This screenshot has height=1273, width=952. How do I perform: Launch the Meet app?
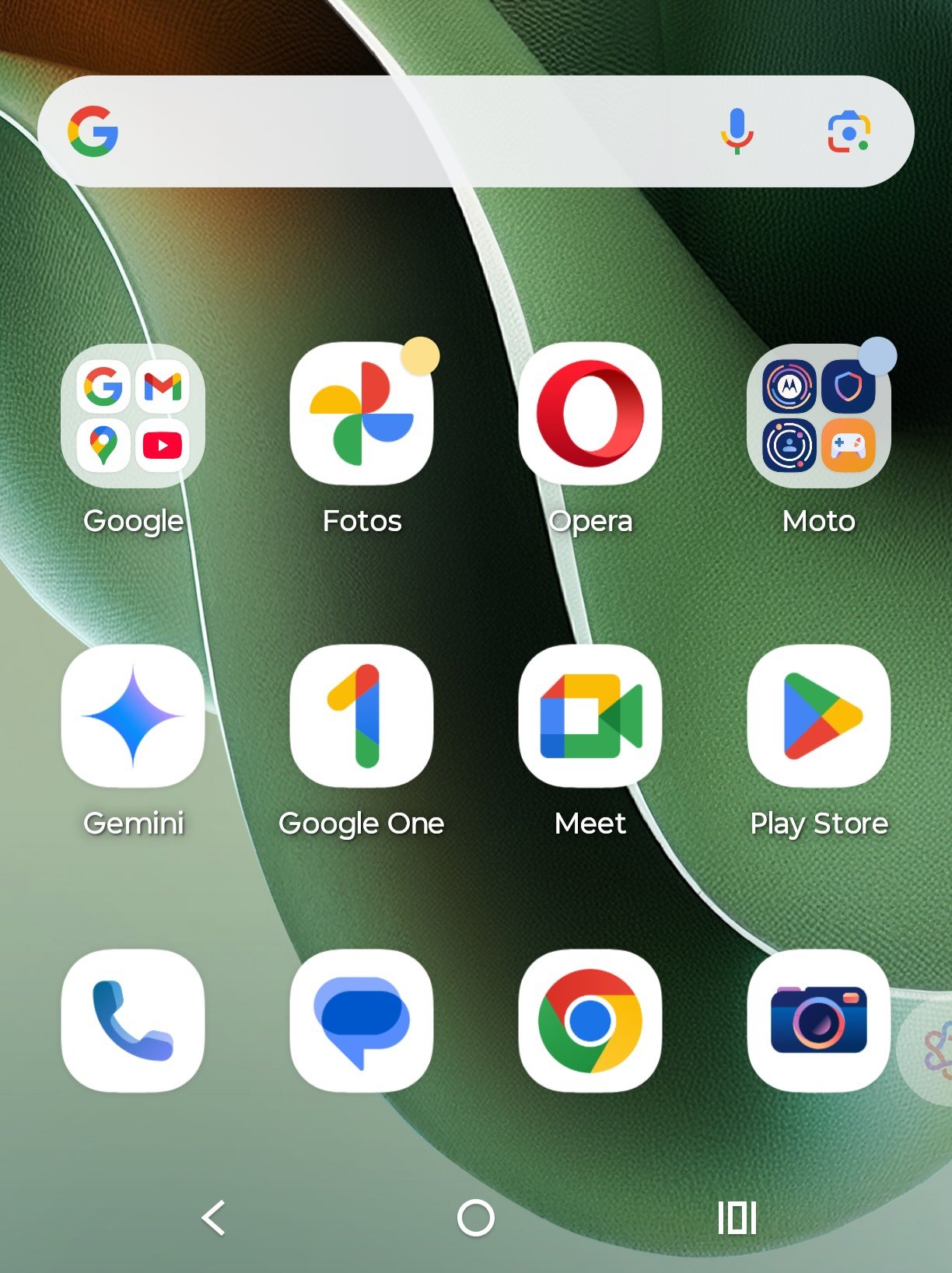[x=590, y=716]
